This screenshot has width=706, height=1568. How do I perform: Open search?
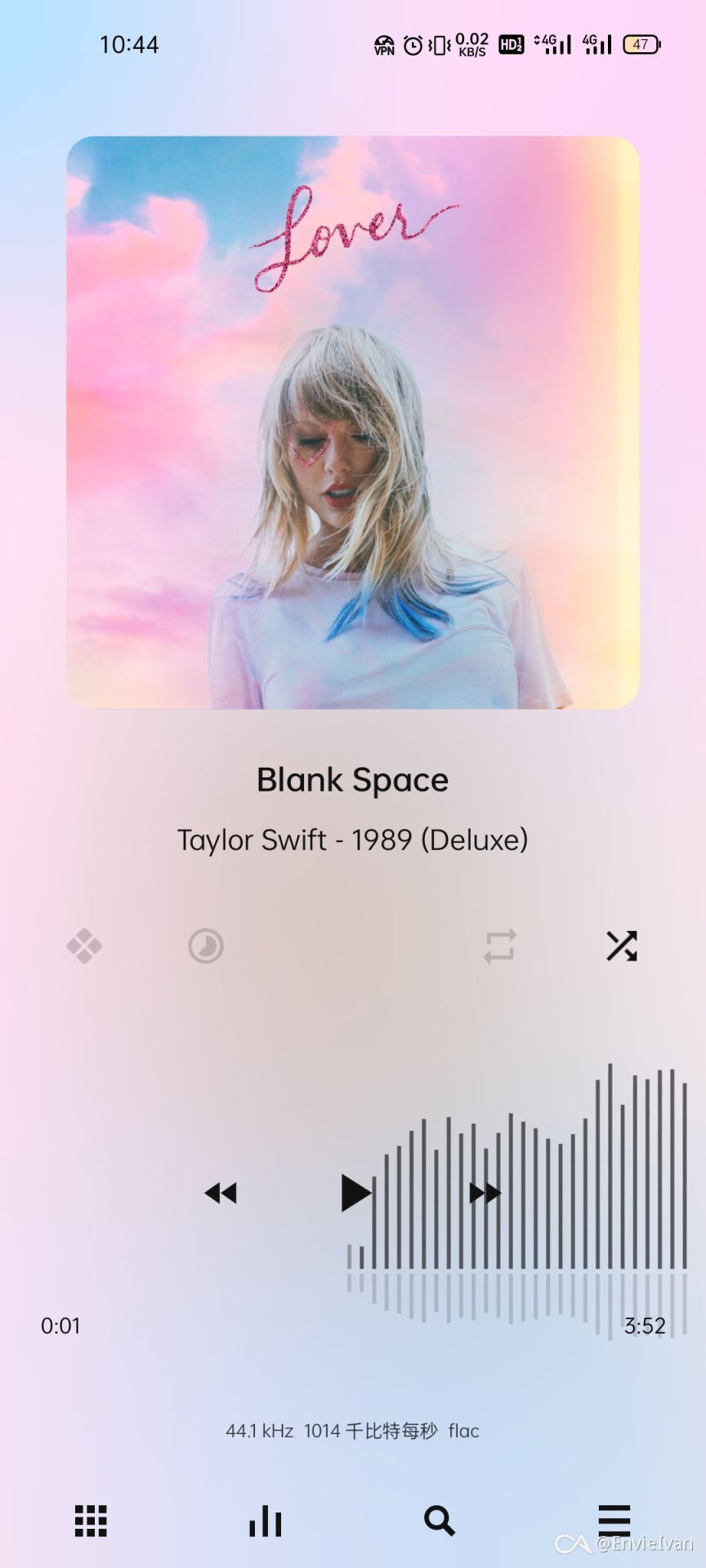click(x=439, y=1521)
